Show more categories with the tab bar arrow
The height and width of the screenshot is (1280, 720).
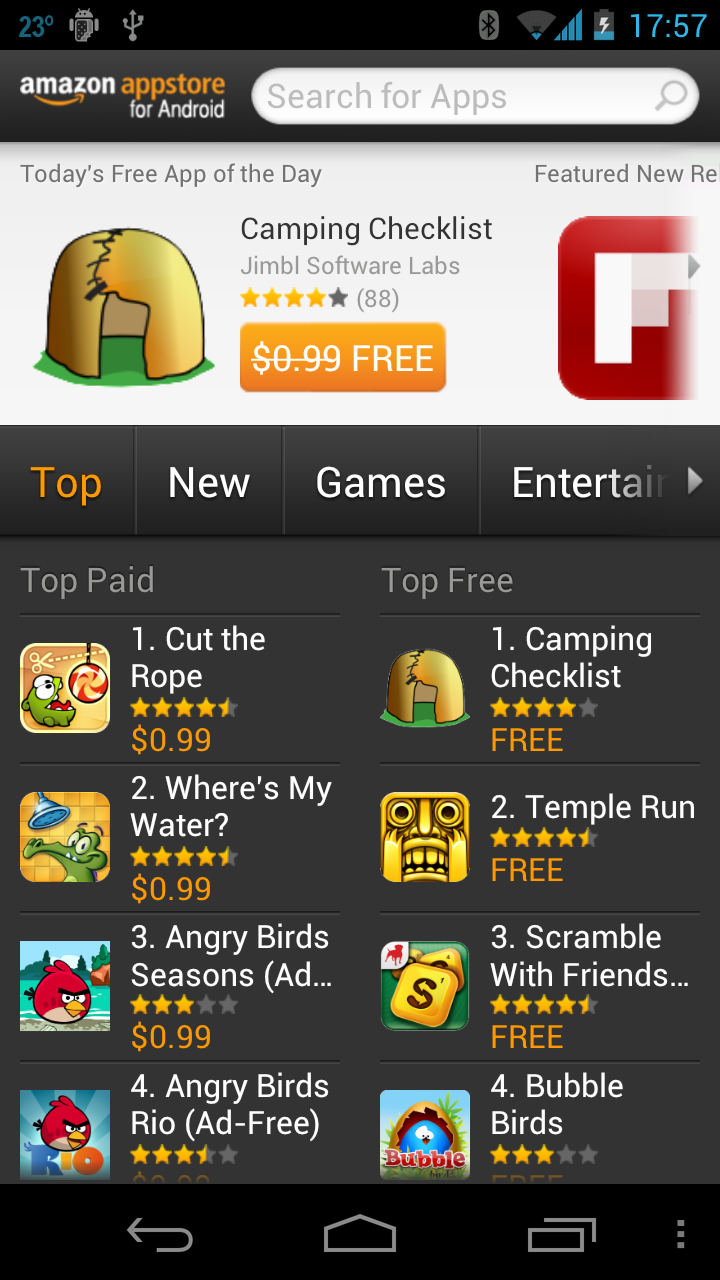[x=696, y=482]
